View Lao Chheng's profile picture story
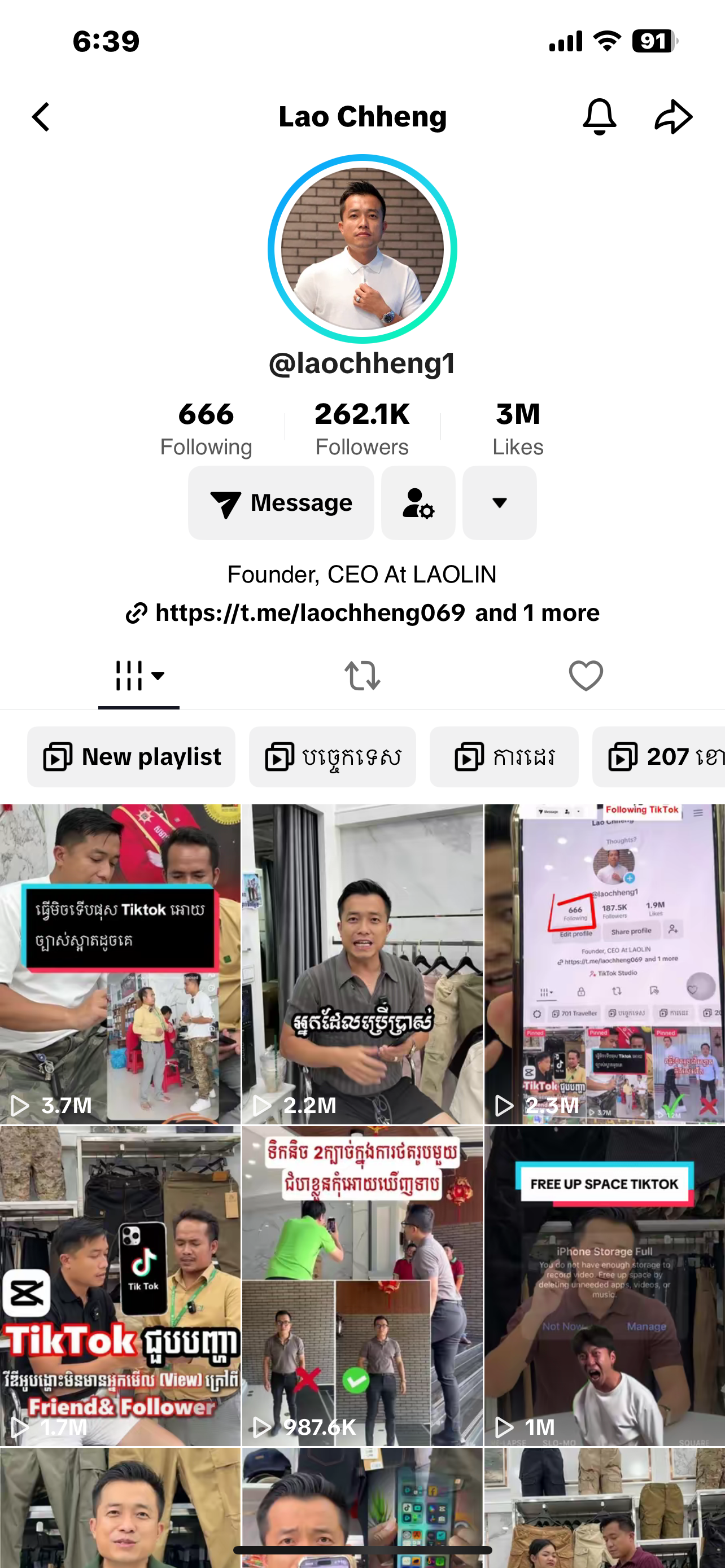The height and width of the screenshot is (1568, 725). click(x=363, y=248)
